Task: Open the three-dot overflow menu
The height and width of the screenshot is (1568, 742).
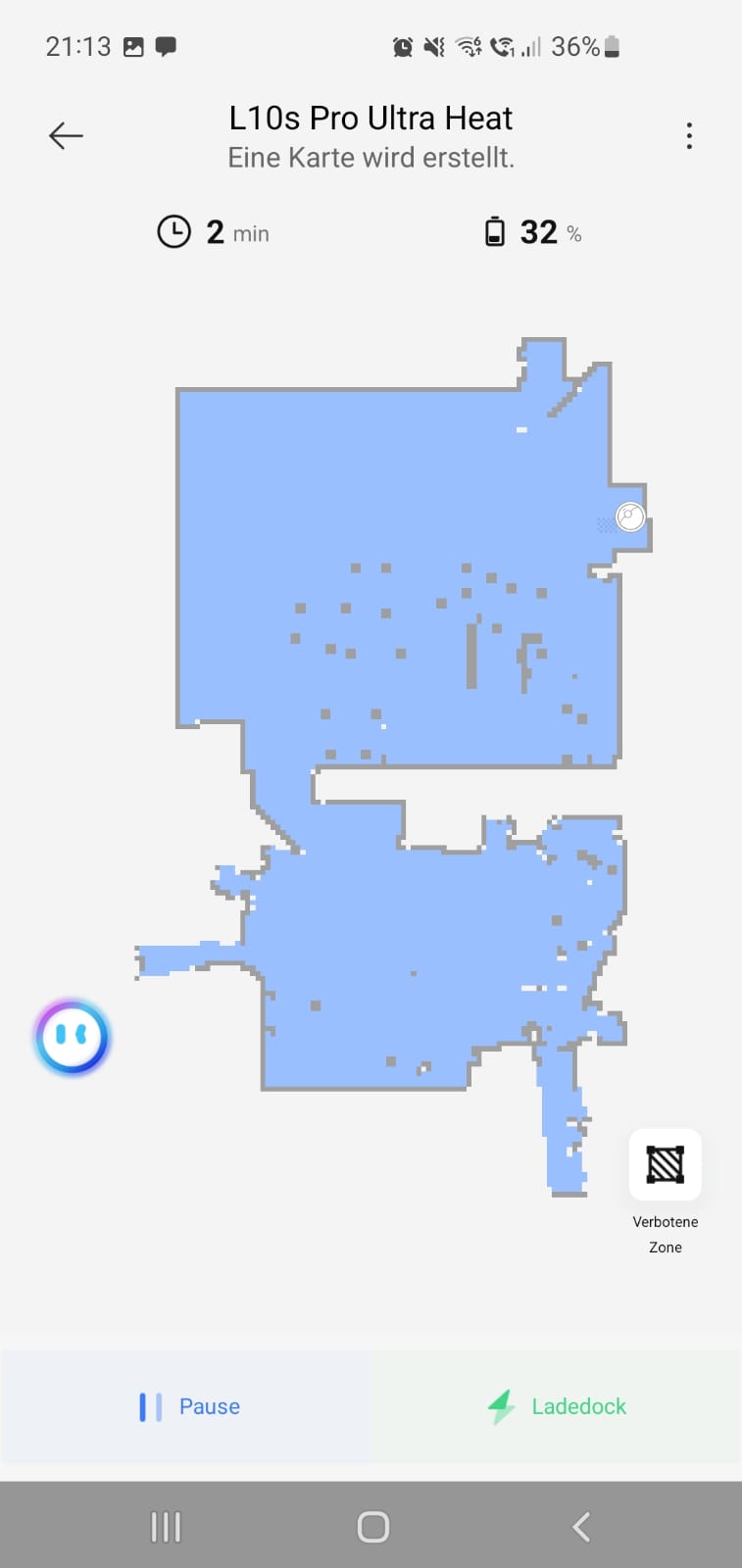Action: 689,135
